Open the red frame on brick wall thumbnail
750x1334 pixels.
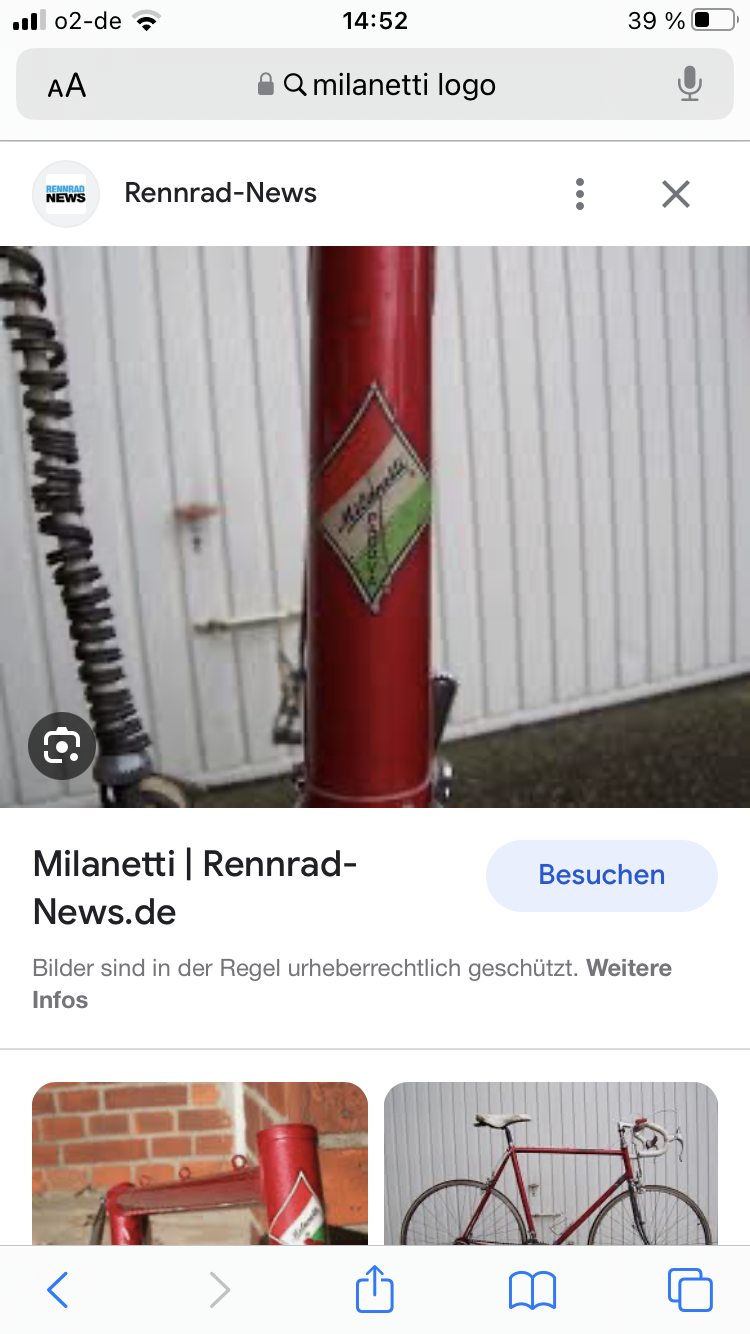point(200,1163)
